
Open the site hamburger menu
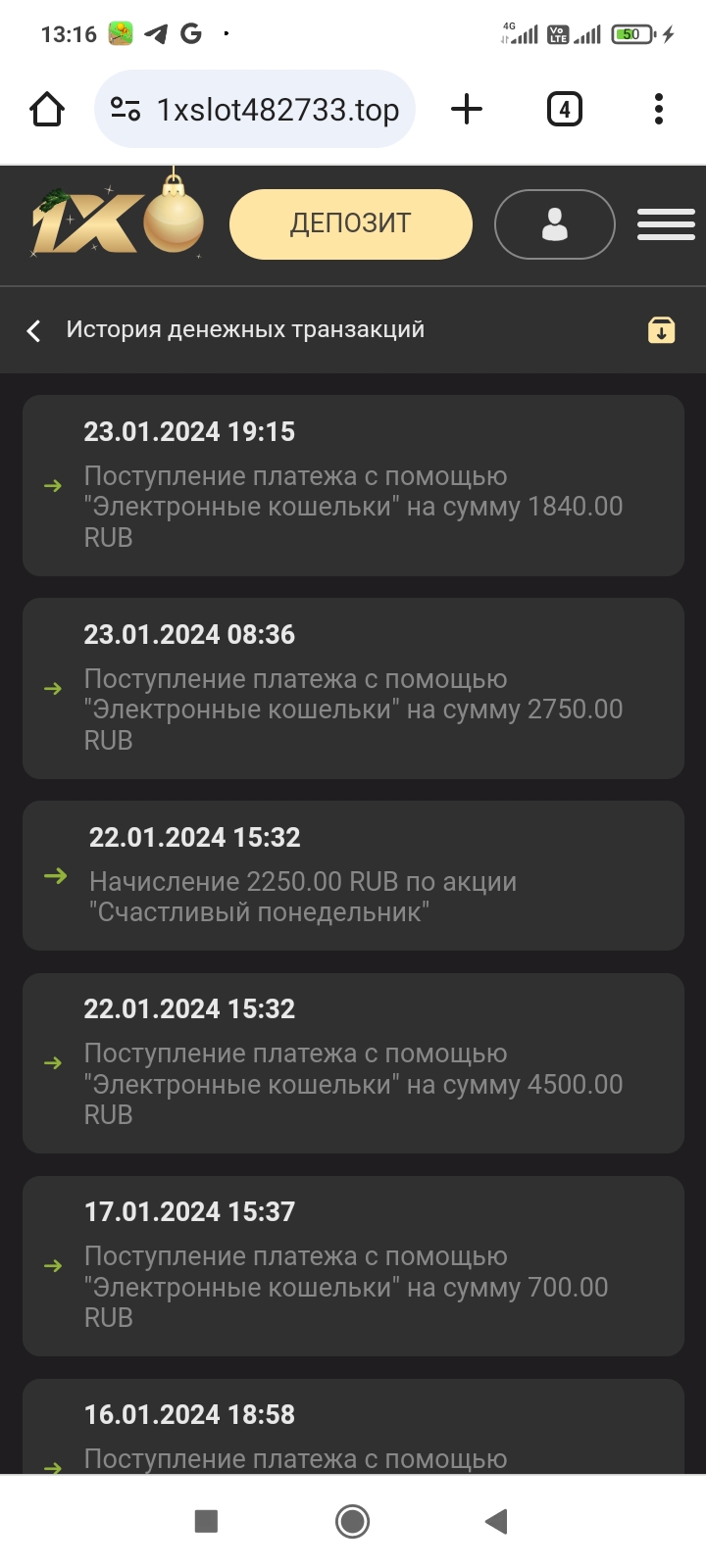pos(666,224)
